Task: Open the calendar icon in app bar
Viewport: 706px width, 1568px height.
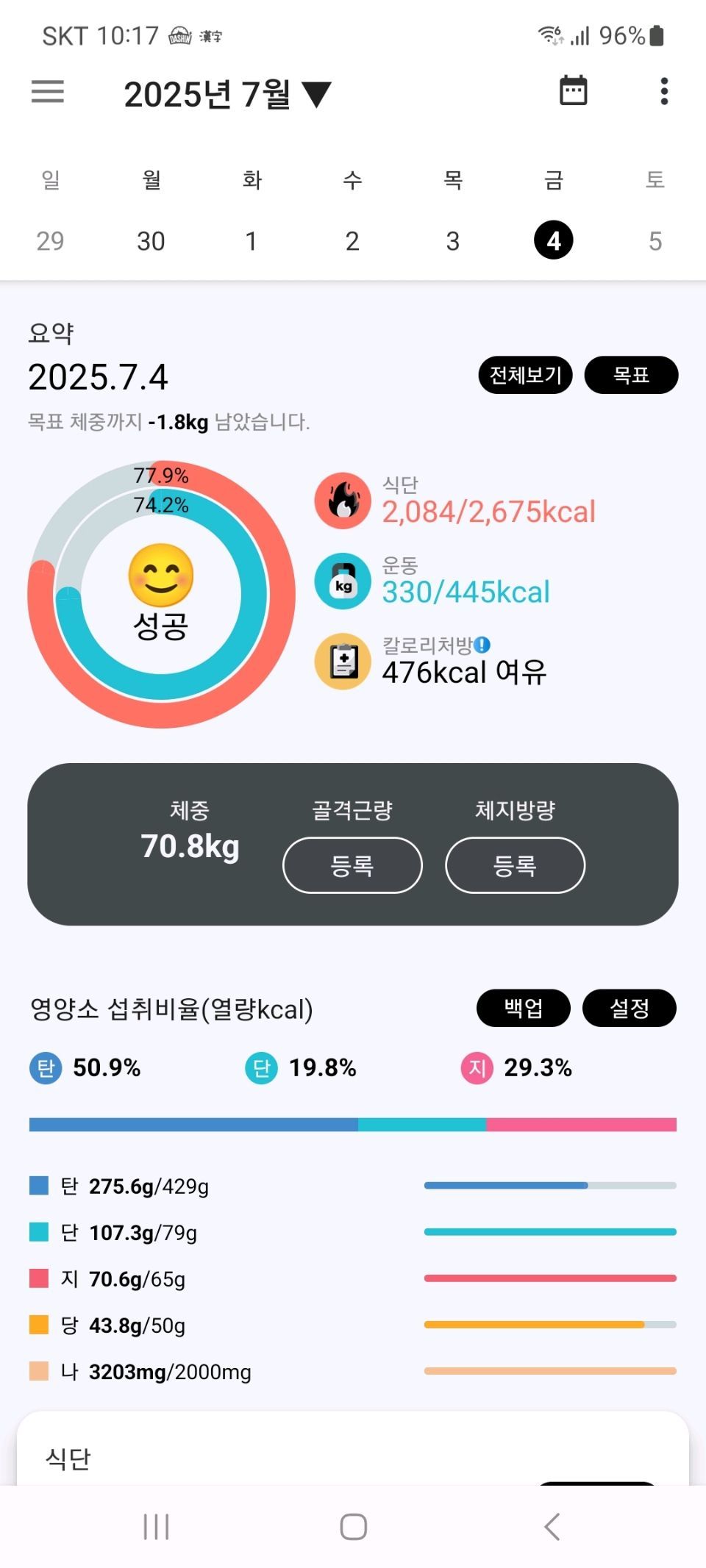Action: coord(573,90)
